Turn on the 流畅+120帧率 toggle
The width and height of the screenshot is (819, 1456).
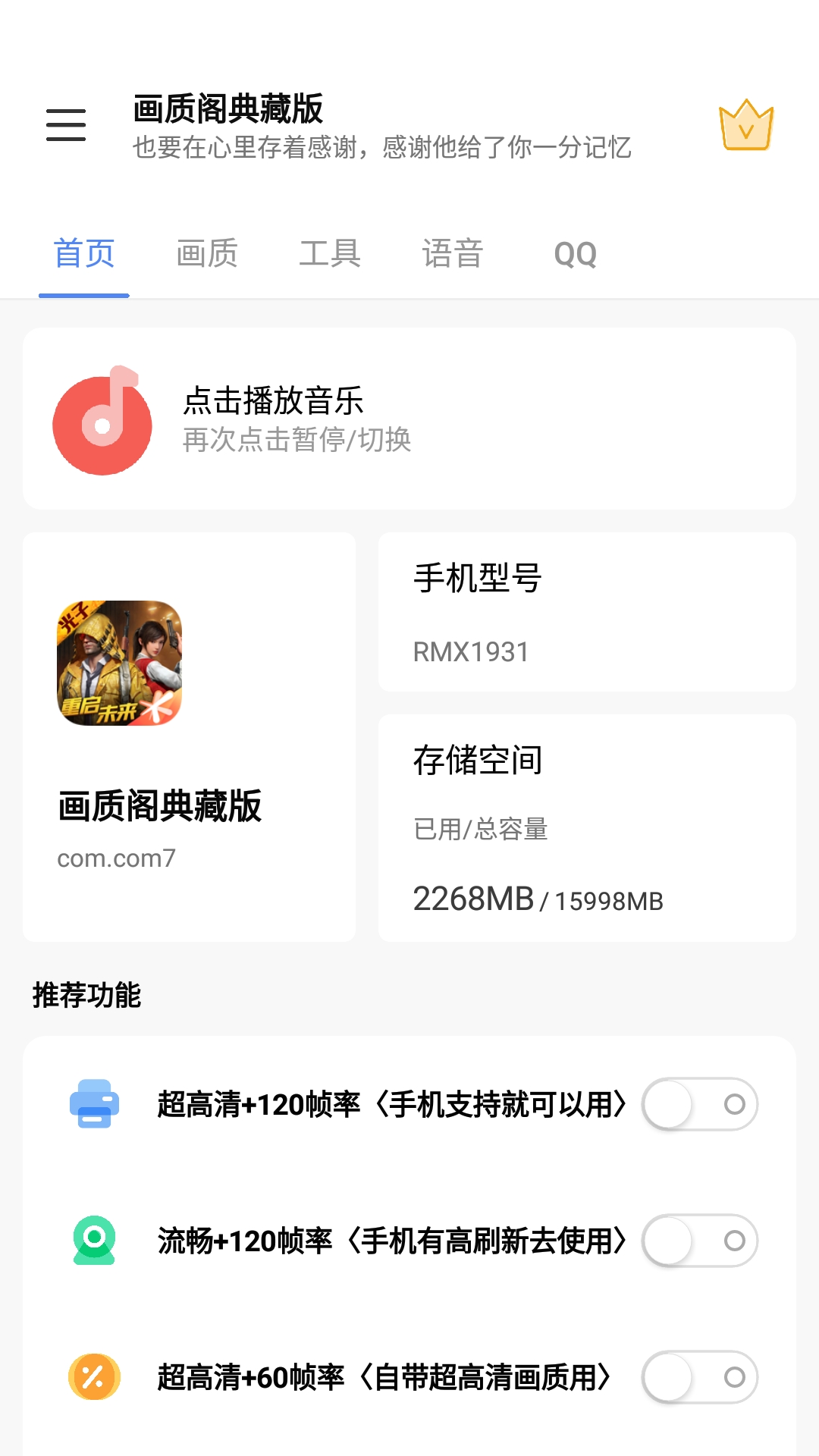[x=699, y=1241]
